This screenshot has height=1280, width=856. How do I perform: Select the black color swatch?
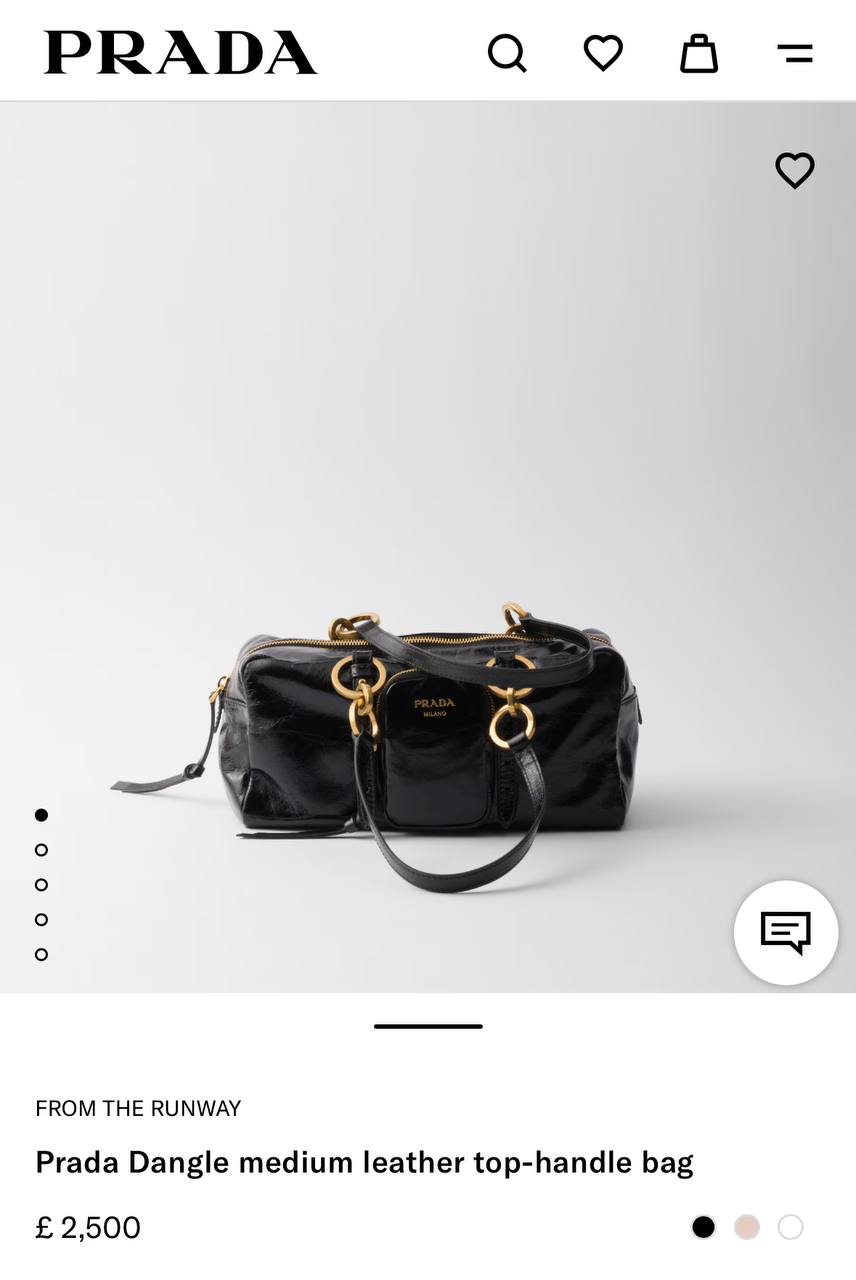coord(704,1227)
